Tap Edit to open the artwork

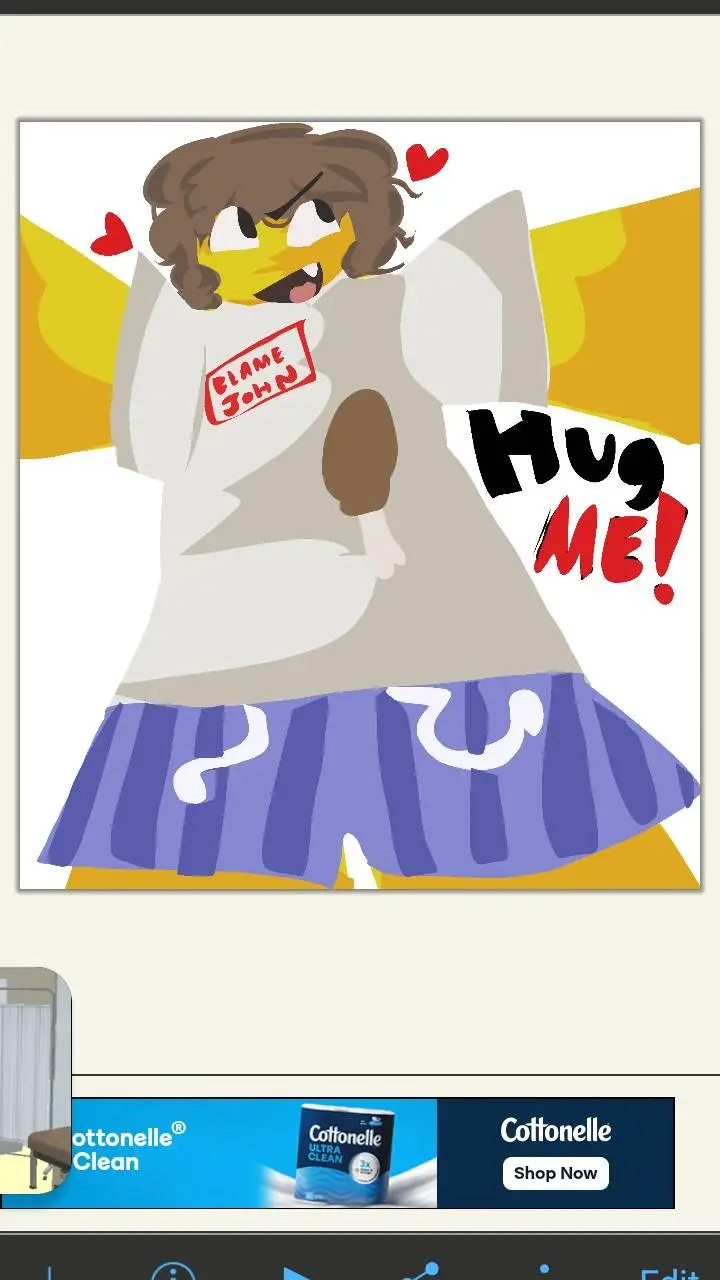pos(668,1272)
